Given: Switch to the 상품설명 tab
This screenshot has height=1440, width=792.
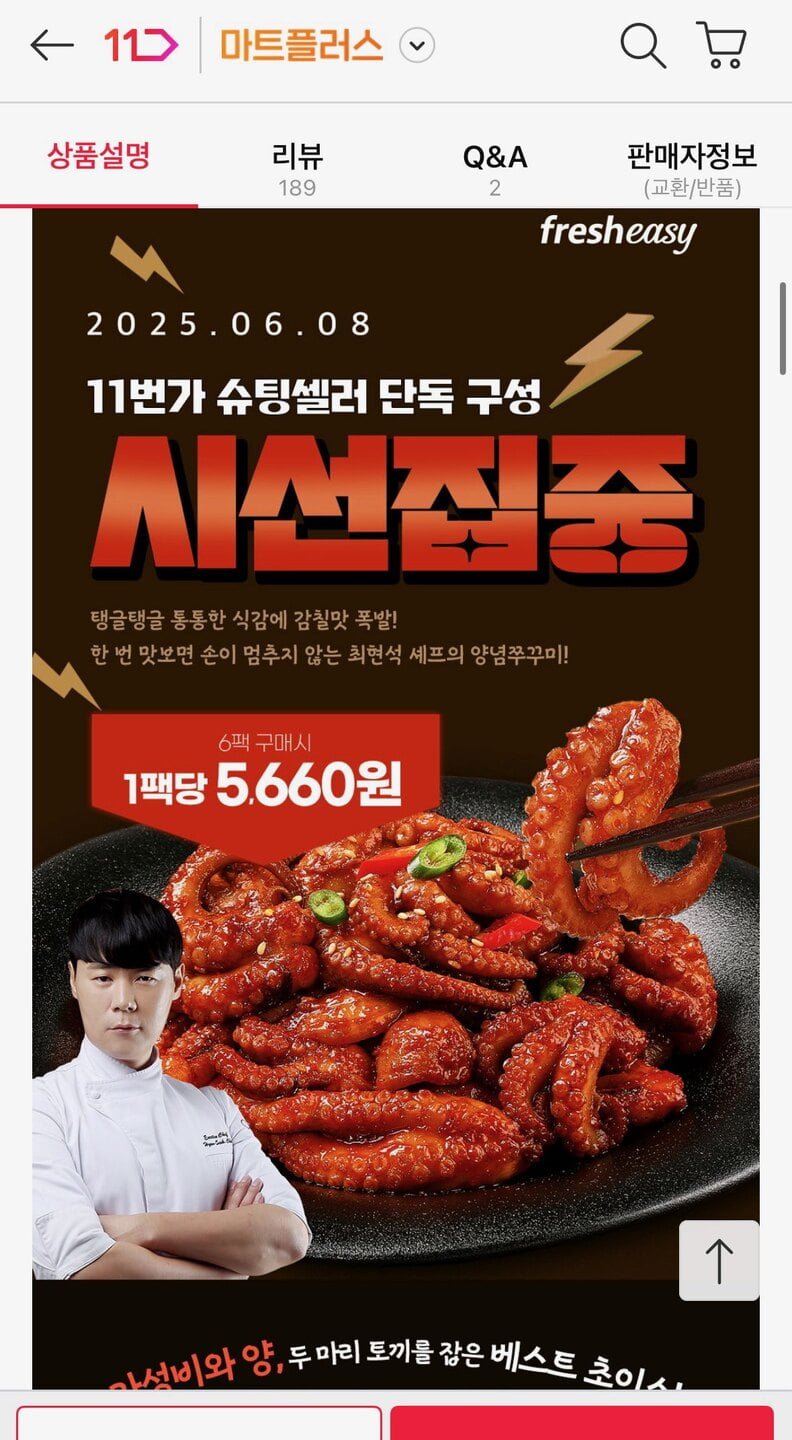Looking at the screenshot, I should [98, 156].
